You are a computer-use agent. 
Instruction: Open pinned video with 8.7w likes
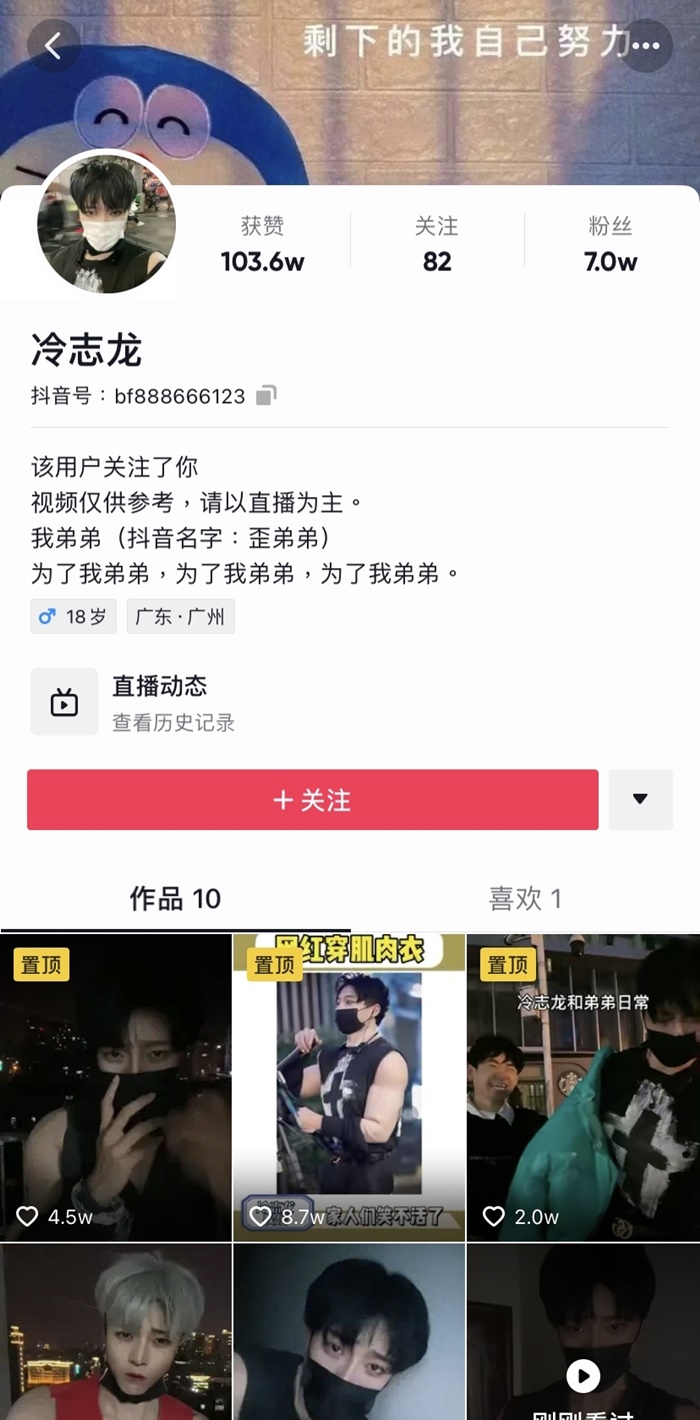[x=349, y=1087]
